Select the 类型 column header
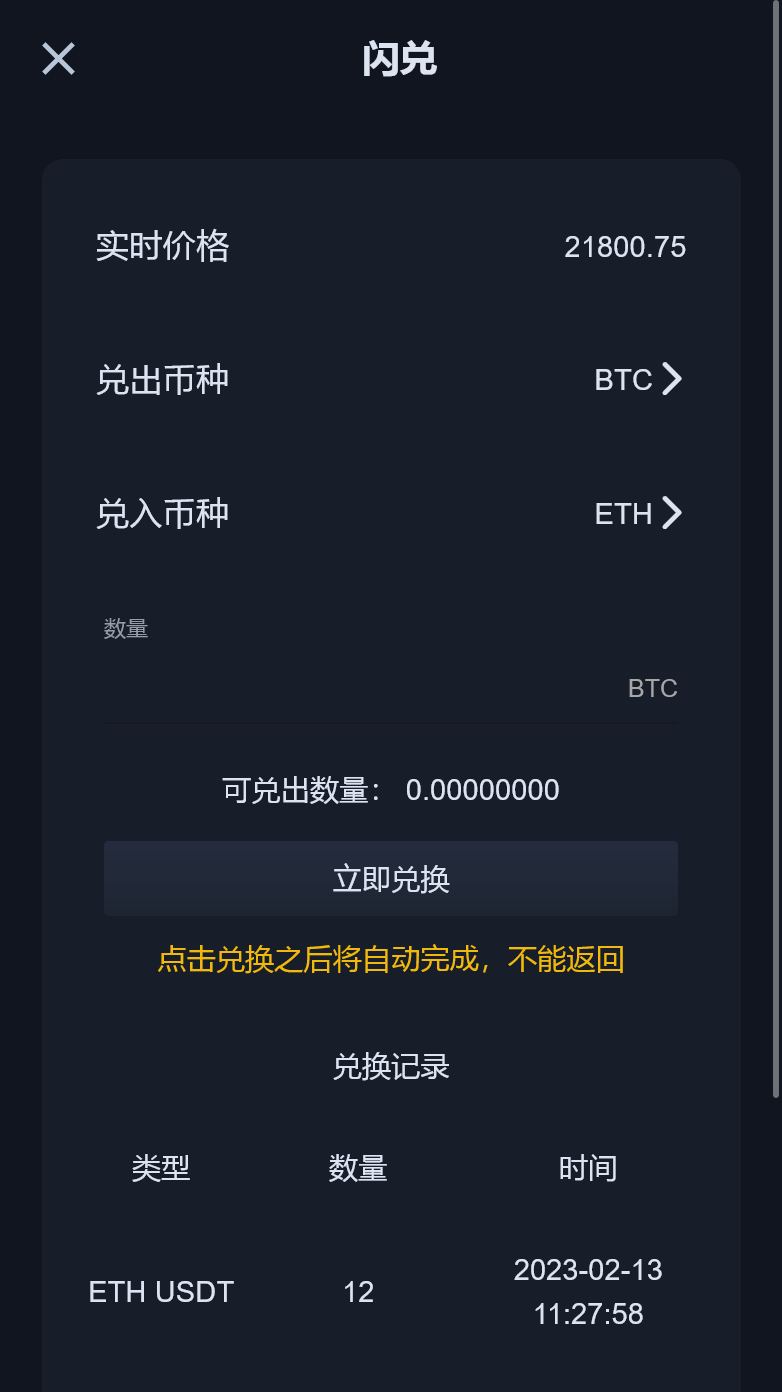Viewport: 782px width, 1392px height. [161, 1168]
